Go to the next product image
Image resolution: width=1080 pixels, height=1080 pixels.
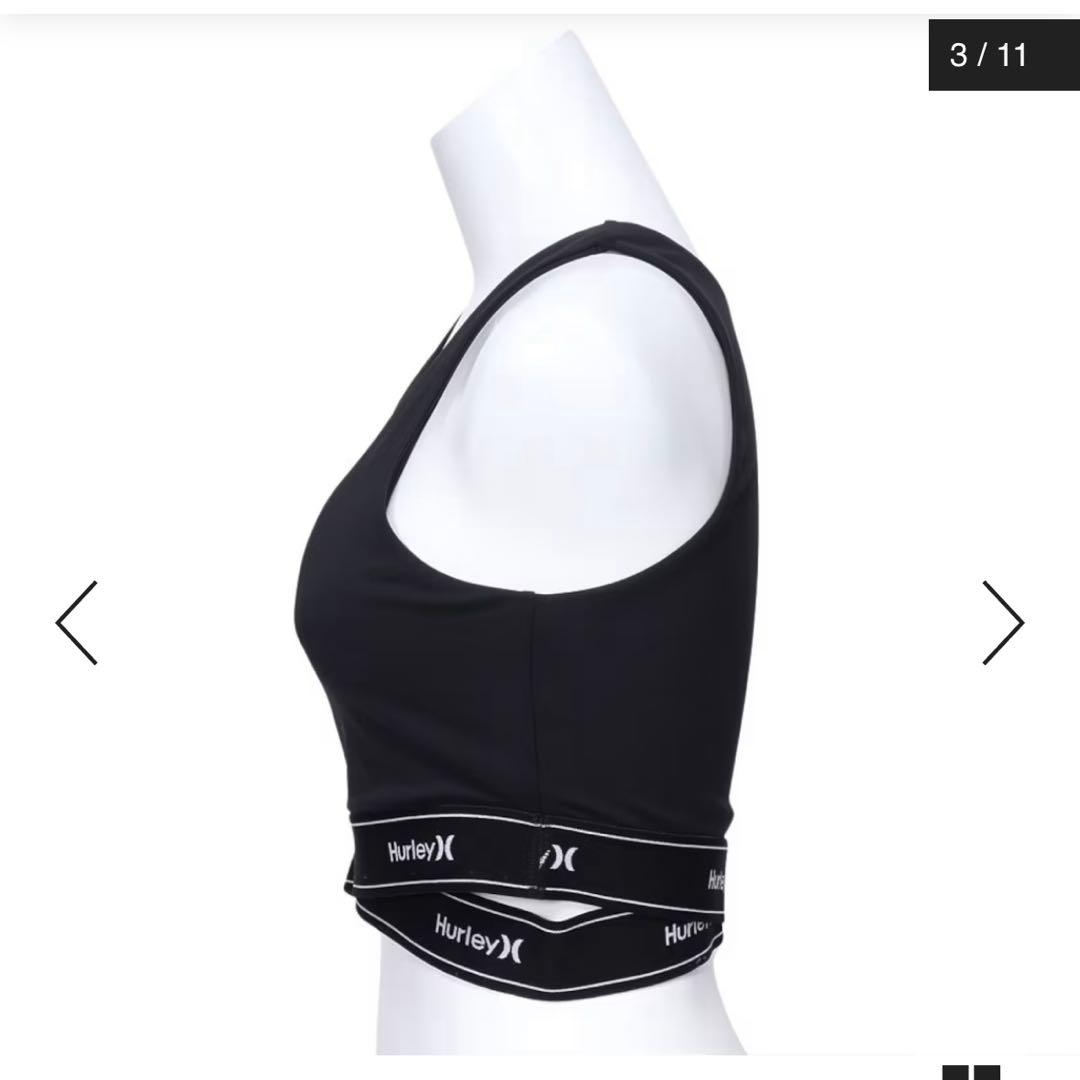pos(1003,622)
